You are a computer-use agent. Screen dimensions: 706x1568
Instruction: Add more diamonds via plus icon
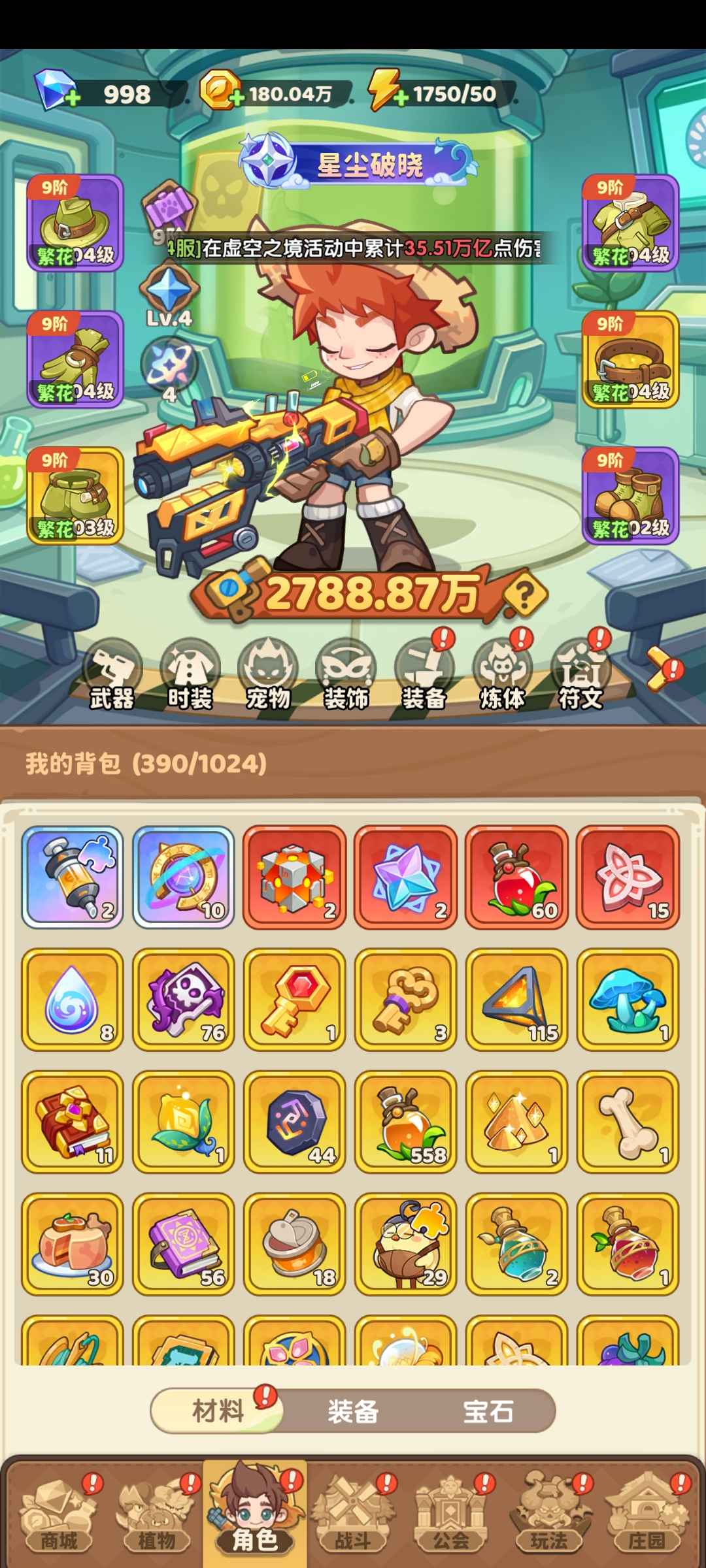(71, 99)
